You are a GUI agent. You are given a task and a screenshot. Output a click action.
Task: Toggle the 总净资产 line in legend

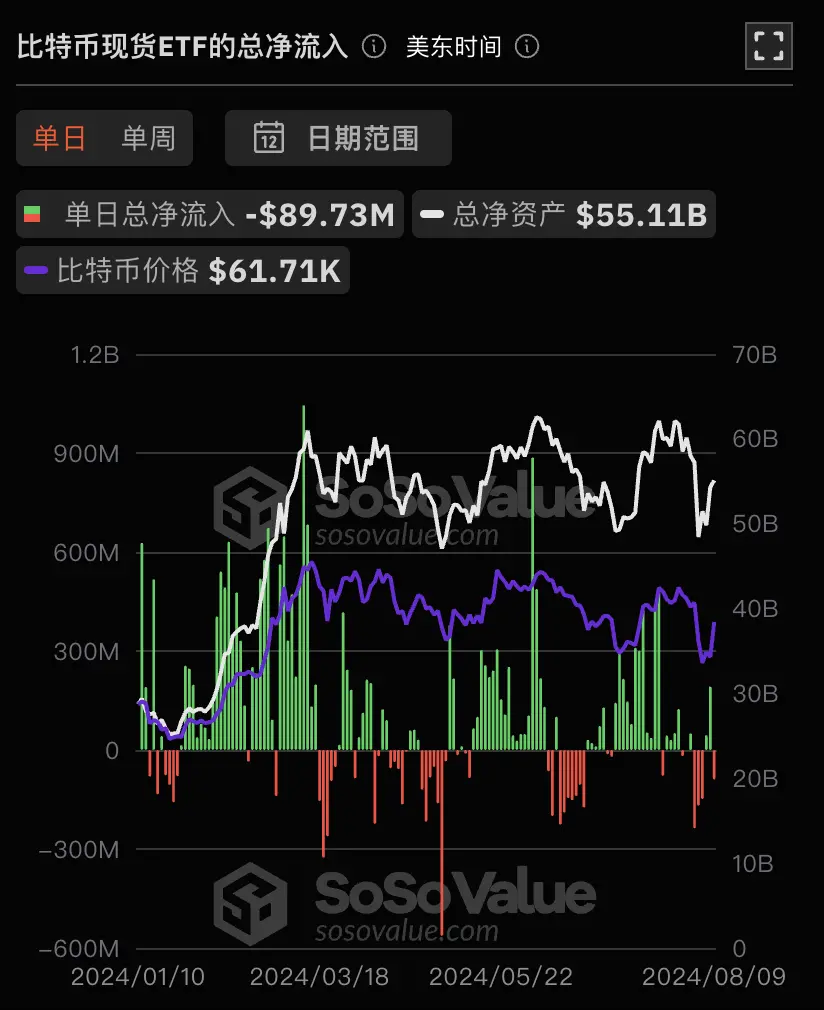coord(564,214)
